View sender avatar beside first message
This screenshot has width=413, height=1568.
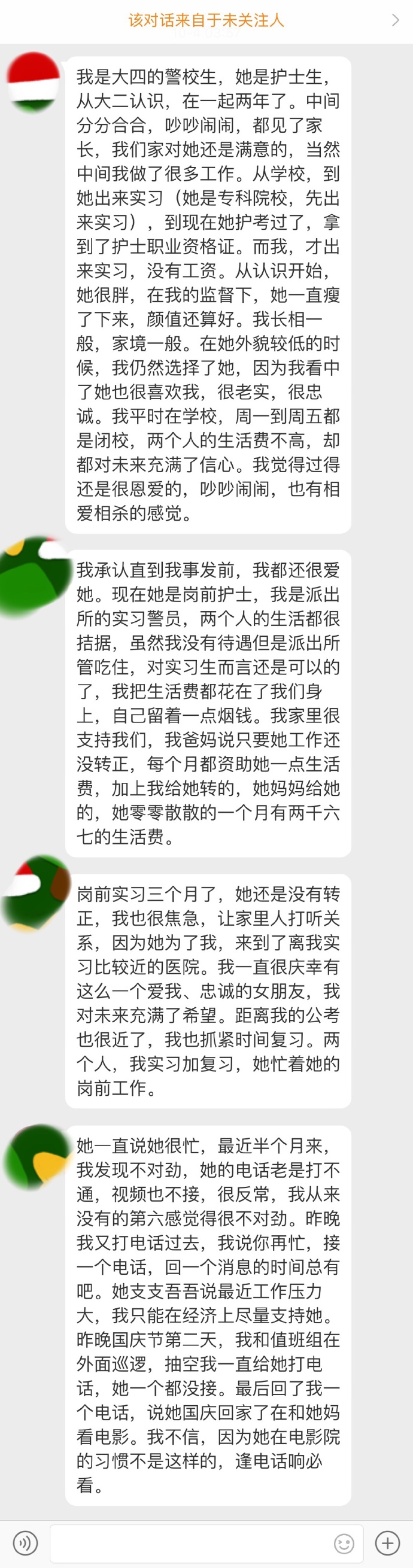[33, 81]
